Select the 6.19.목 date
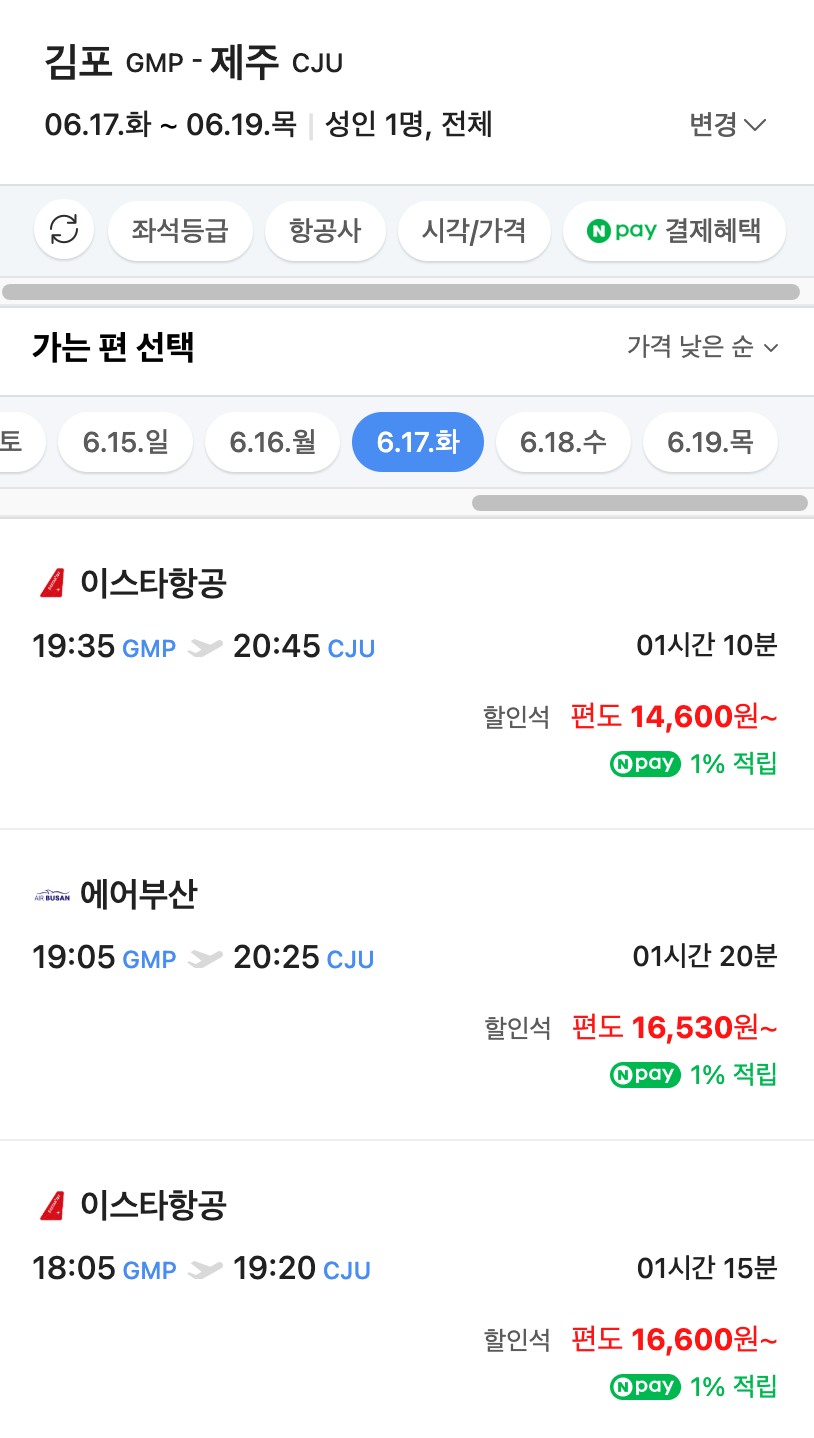Screen dimensions: 814x1438 pyautogui.click(x=710, y=442)
